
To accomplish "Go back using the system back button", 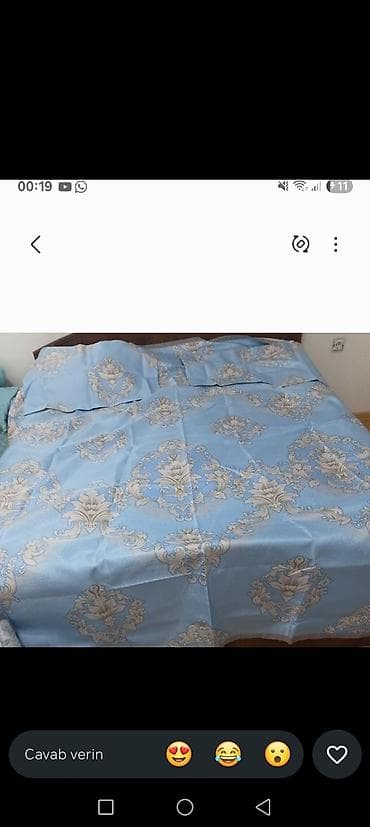I will [x=263, y=807].
